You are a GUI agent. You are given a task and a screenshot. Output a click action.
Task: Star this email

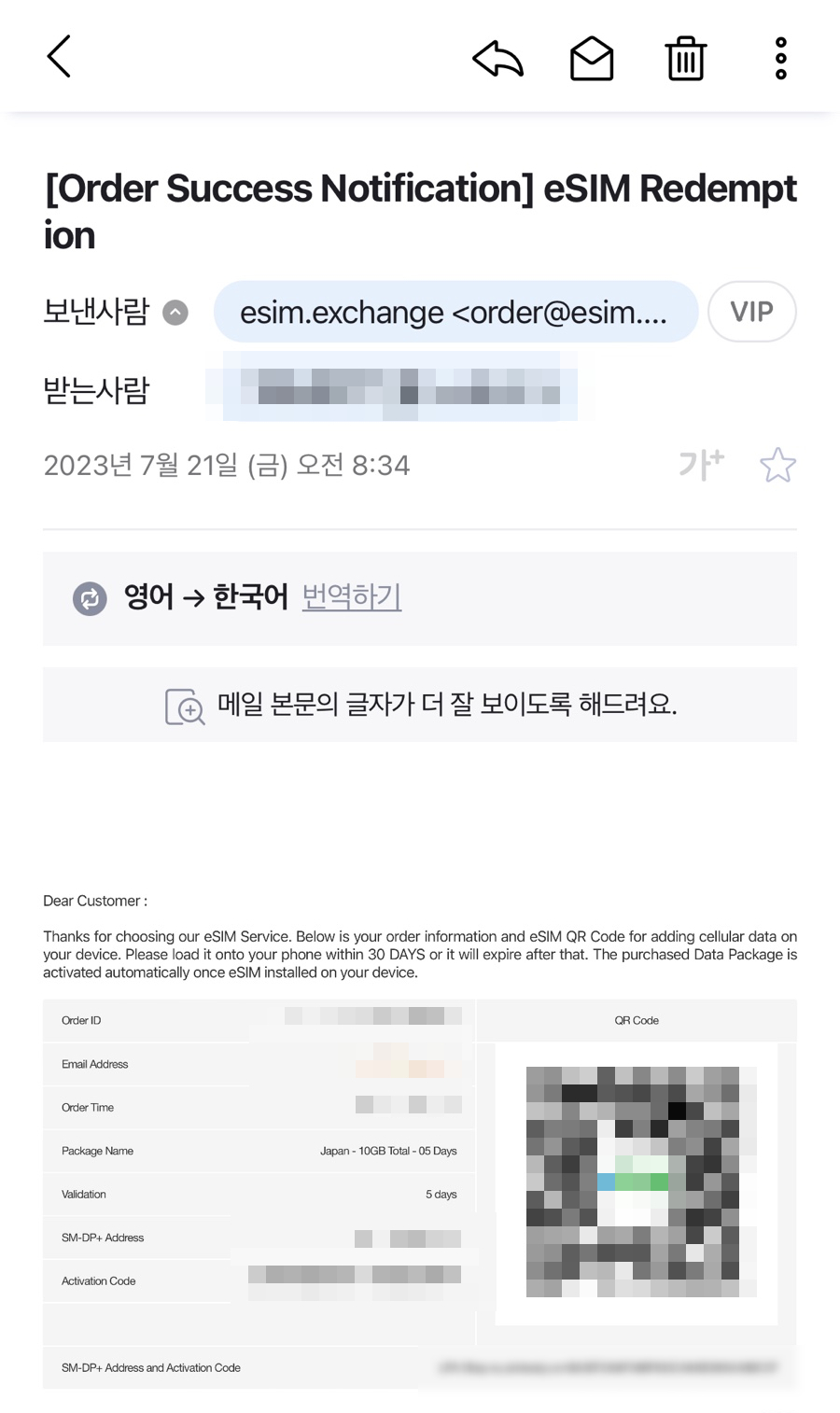click(x=777, y=465)
